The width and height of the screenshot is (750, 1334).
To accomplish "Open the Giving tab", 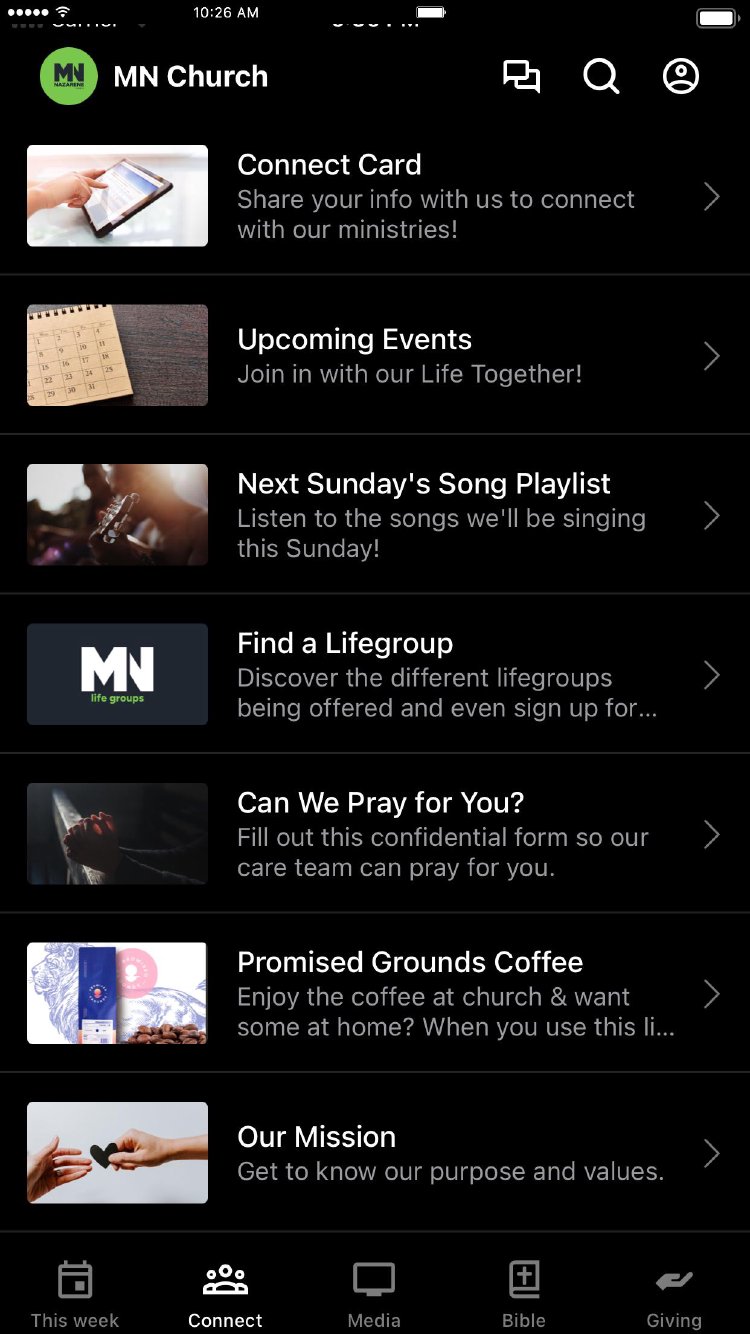I will [674, 1293].
